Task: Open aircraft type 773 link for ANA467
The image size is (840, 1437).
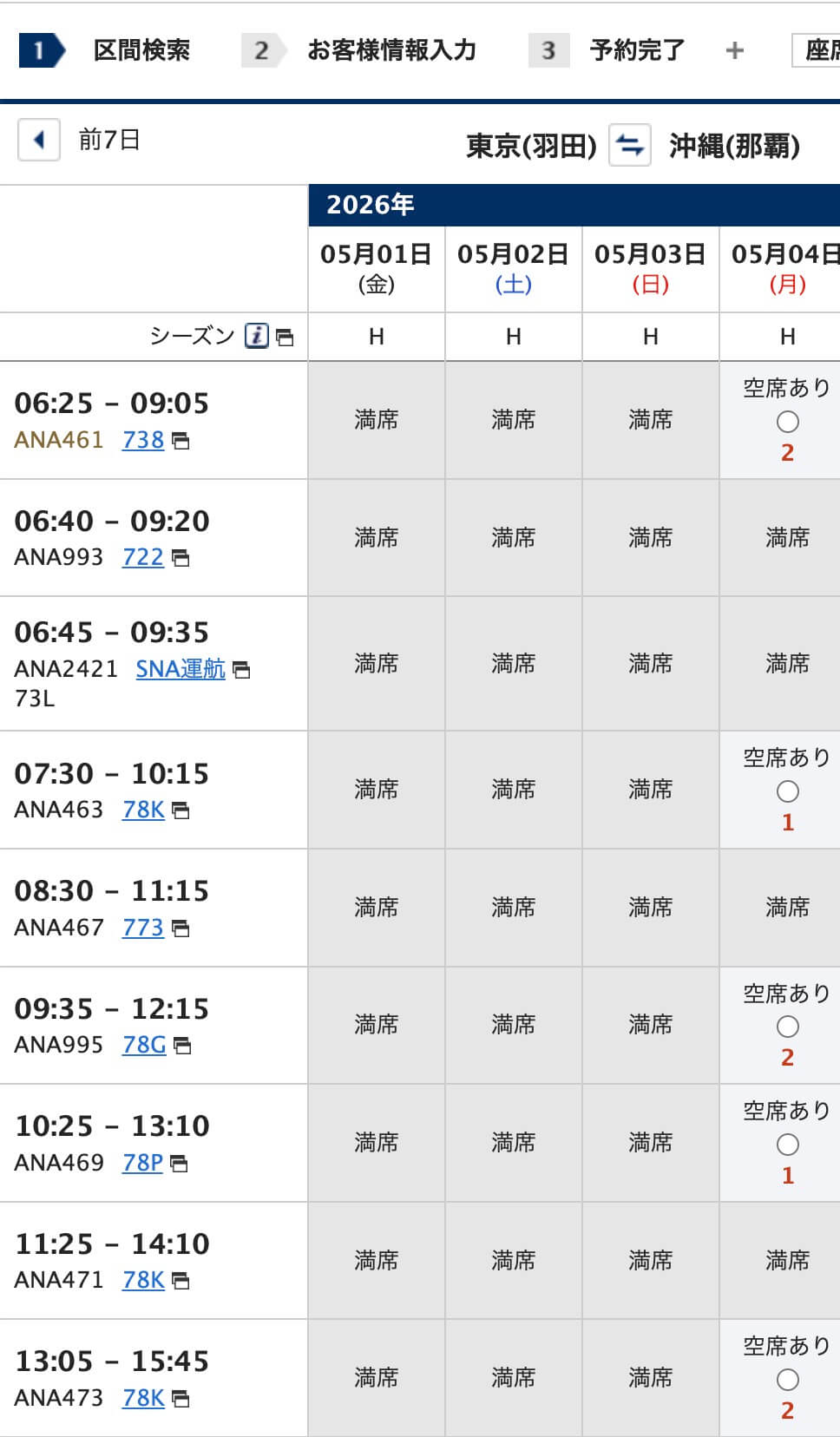Action: pyautogui.click(x=143, y=928)
